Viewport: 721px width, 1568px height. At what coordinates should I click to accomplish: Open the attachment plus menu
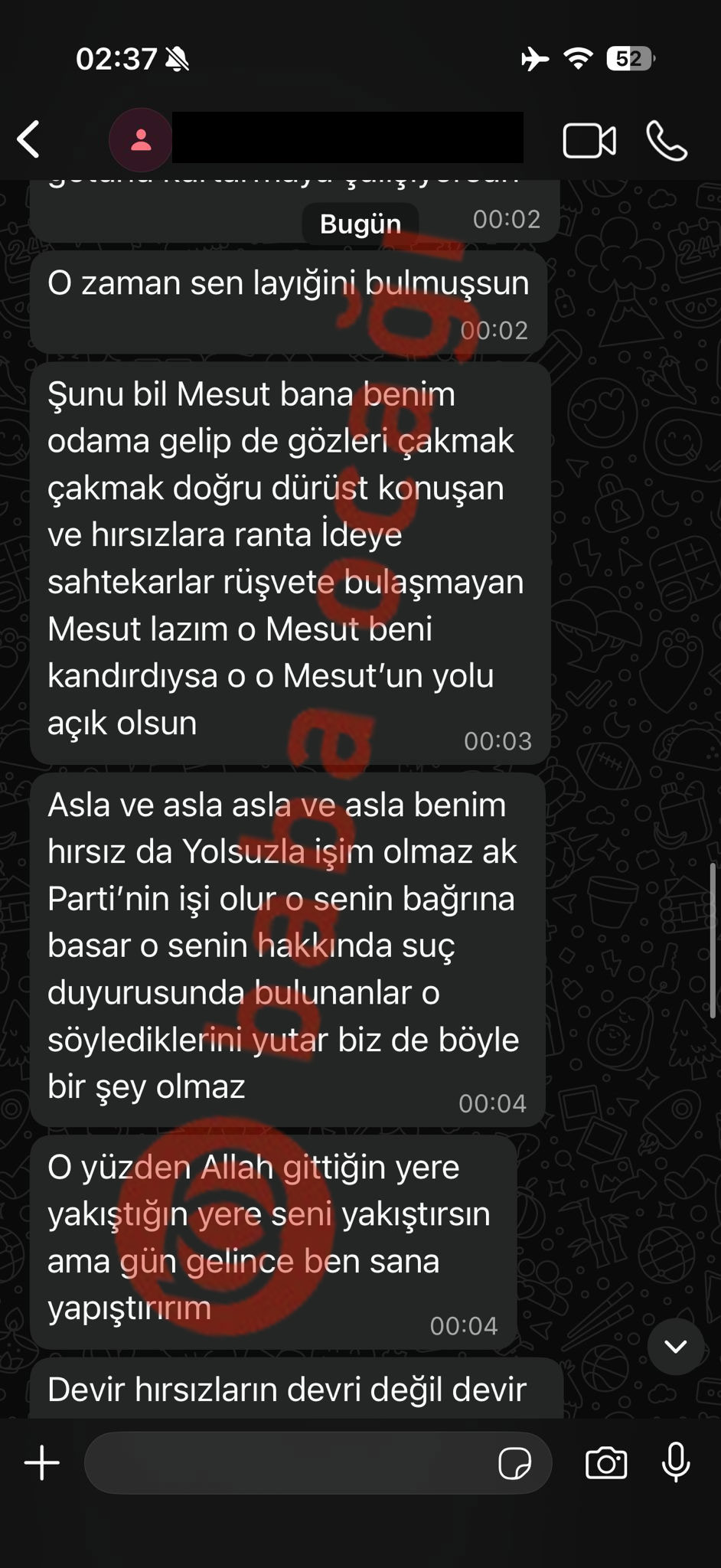[x=42, y=1463]
